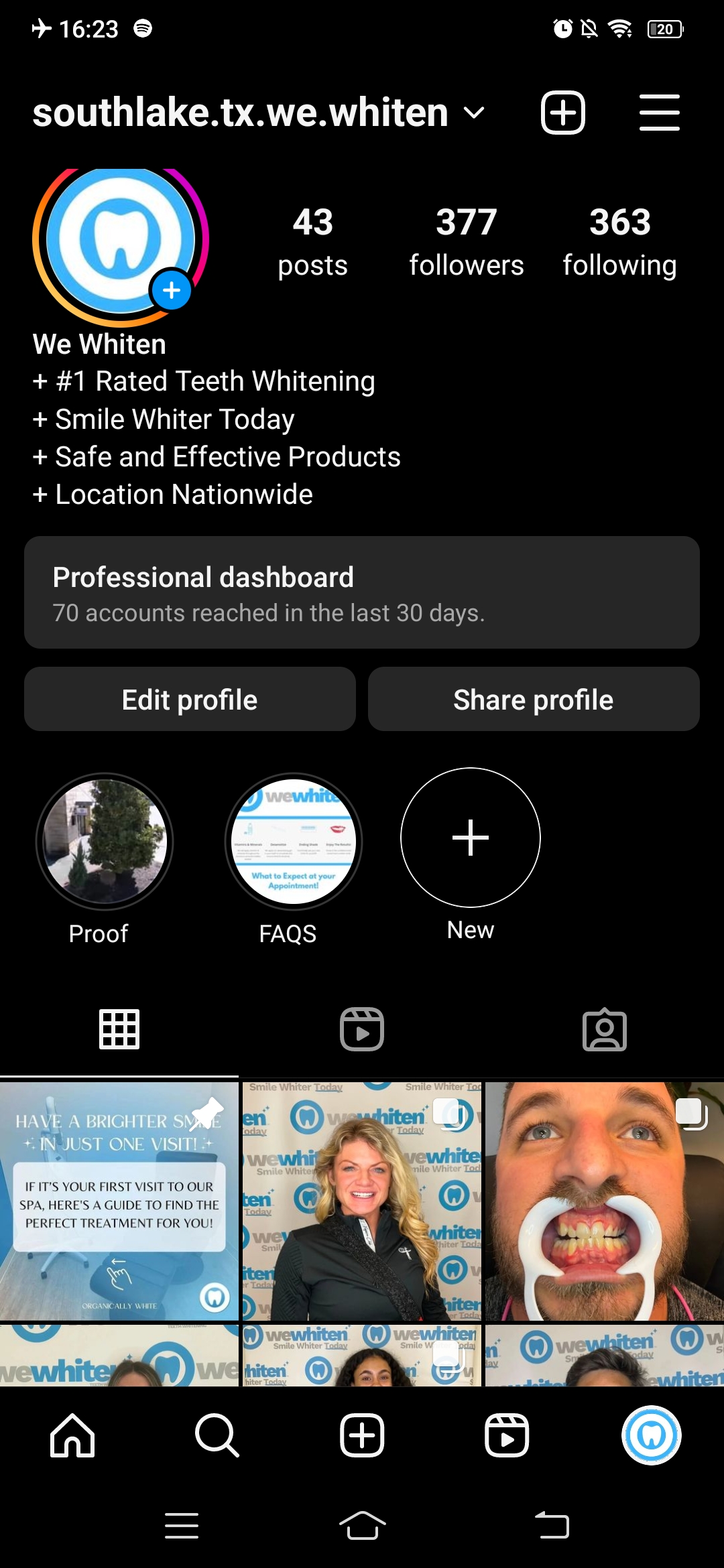Viewport: 724px width, 1568px height.
Task: Open pinned post about brighter smile guide
Action: click(119, 1201)
